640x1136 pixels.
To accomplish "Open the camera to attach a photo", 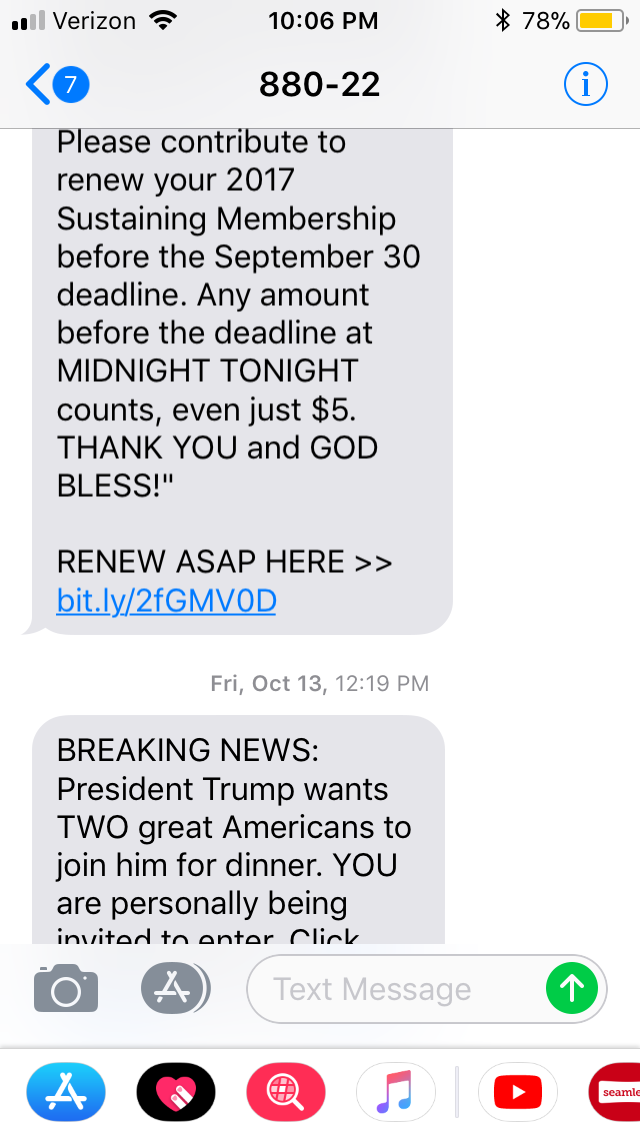I will pyautogui.click(x=66, y=990).
